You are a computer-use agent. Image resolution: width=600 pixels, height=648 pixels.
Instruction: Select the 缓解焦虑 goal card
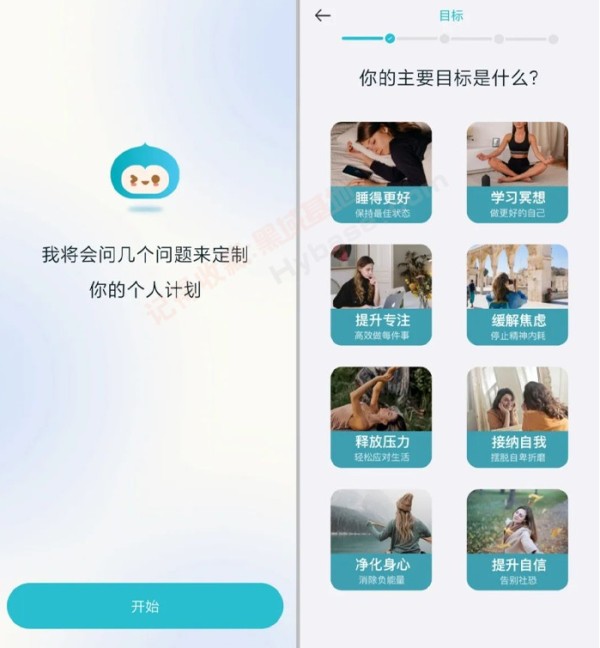(517, 295)
